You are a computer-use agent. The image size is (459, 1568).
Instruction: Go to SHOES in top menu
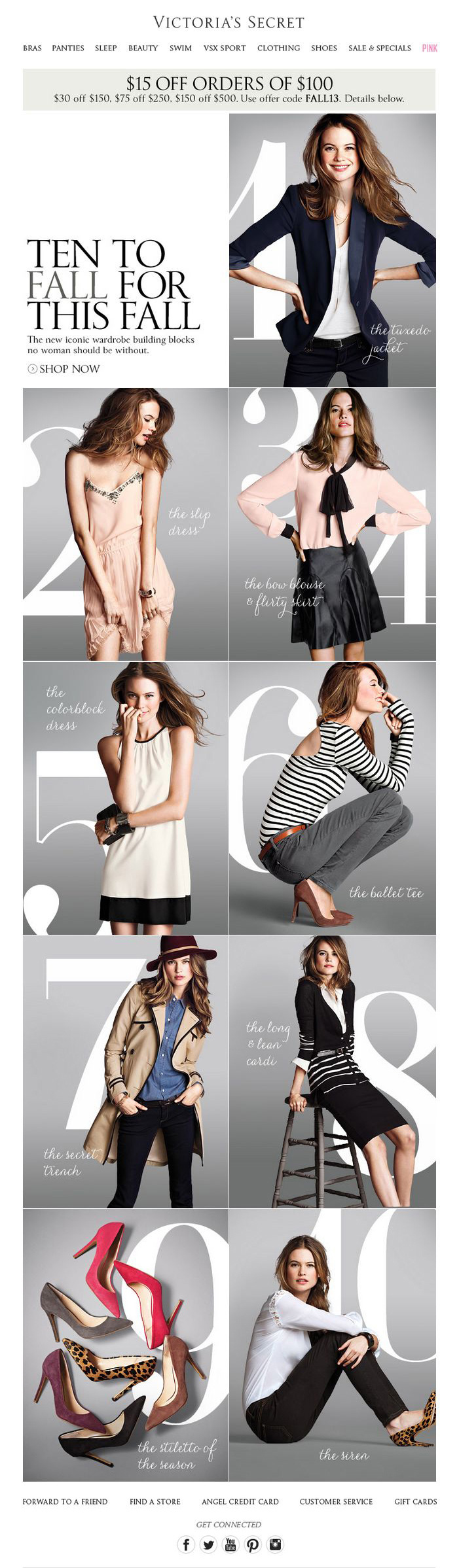point(324,48)
